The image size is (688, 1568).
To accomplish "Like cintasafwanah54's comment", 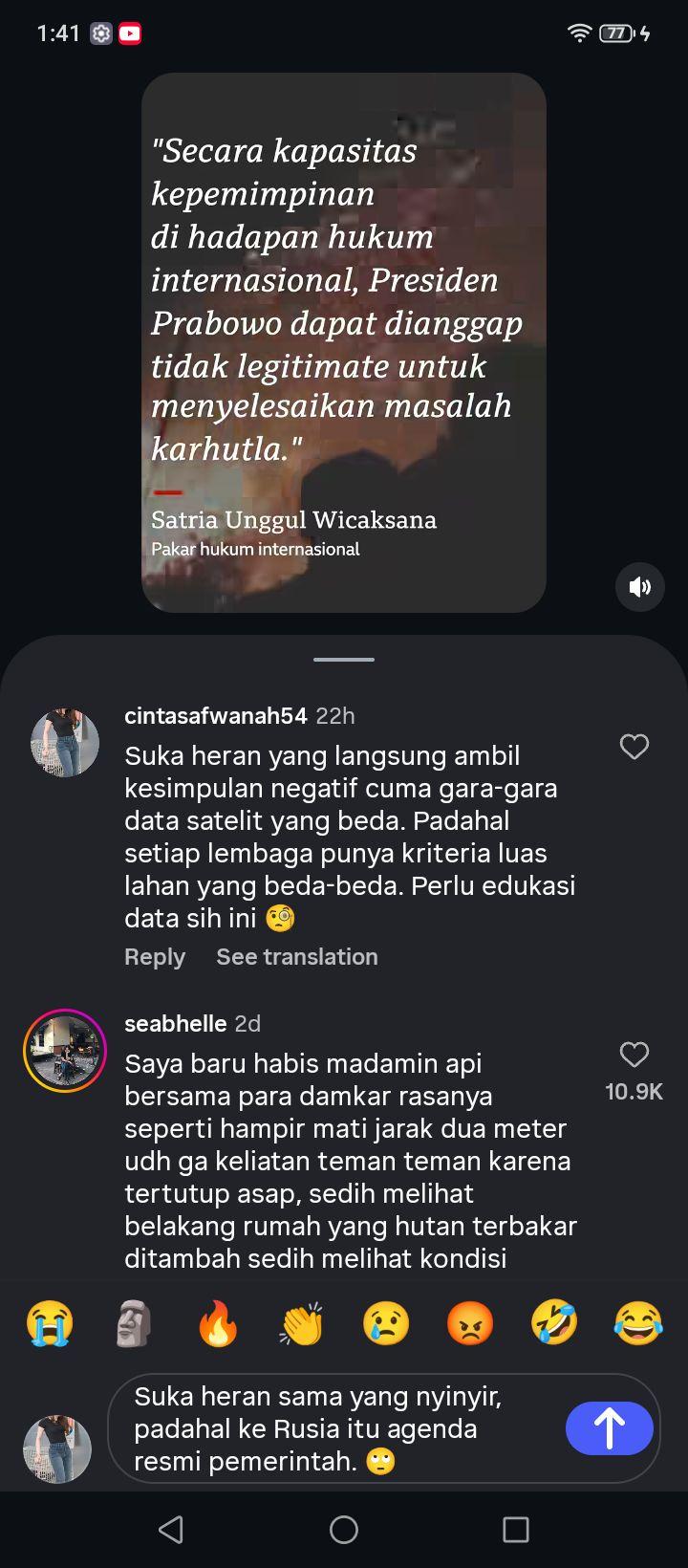I will (x=634, y=747).
